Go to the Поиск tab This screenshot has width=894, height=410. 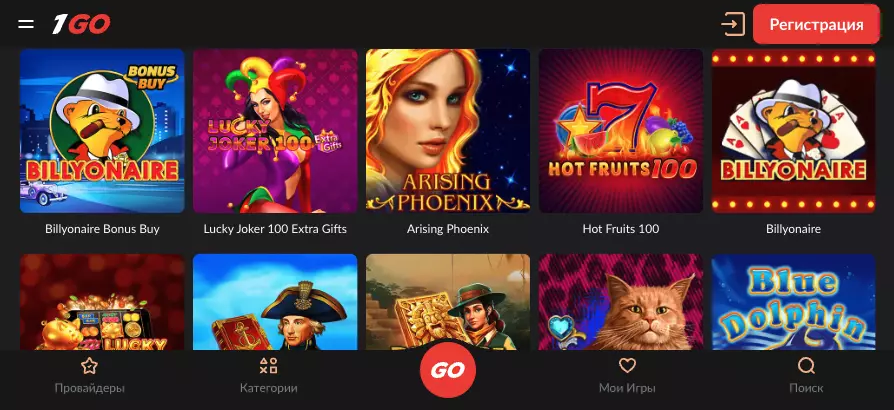coord(806,375)
